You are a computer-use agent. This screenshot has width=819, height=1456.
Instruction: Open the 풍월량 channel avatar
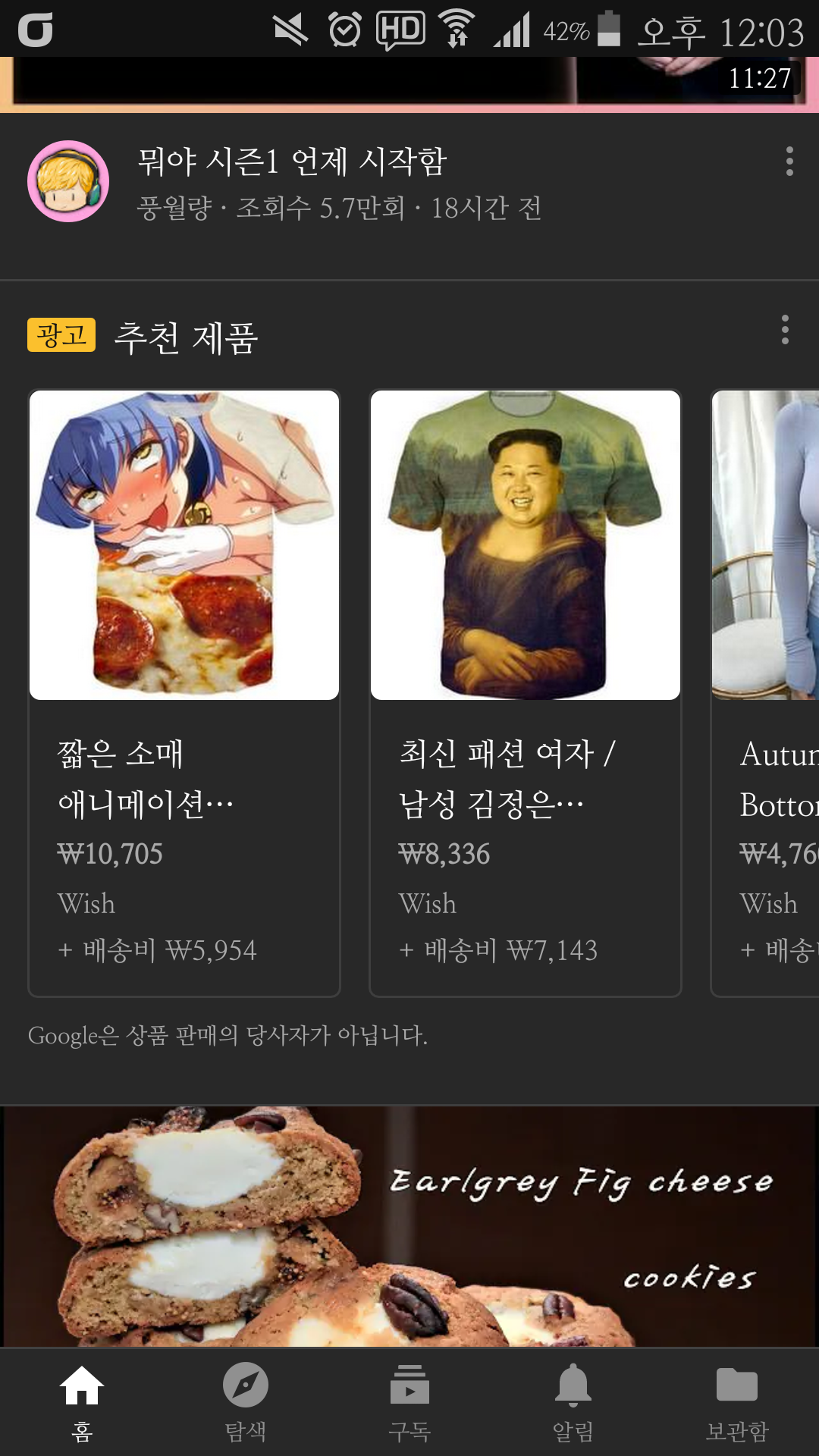tap(68, 181)
